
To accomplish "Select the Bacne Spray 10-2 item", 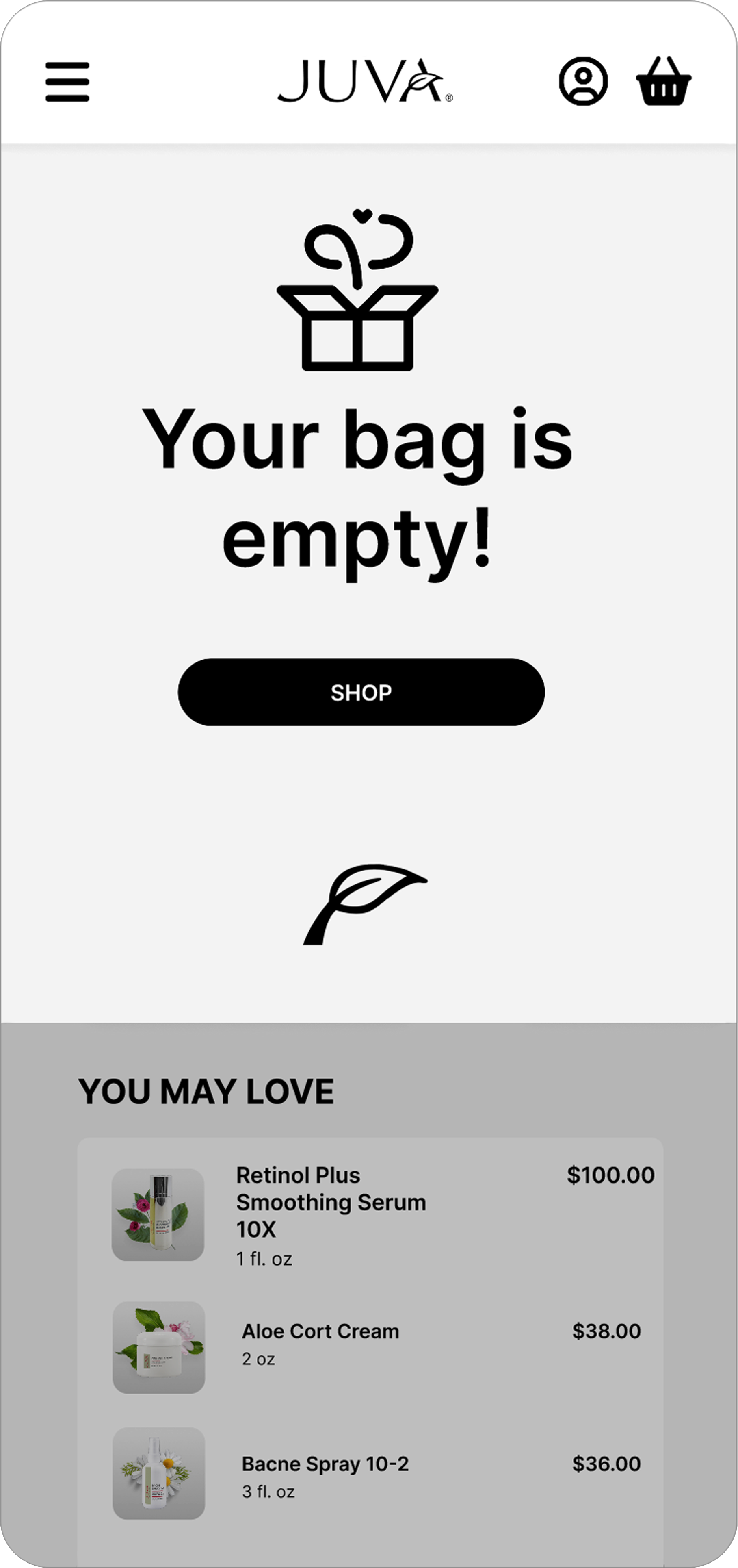I will click(x=325, y=1464).
